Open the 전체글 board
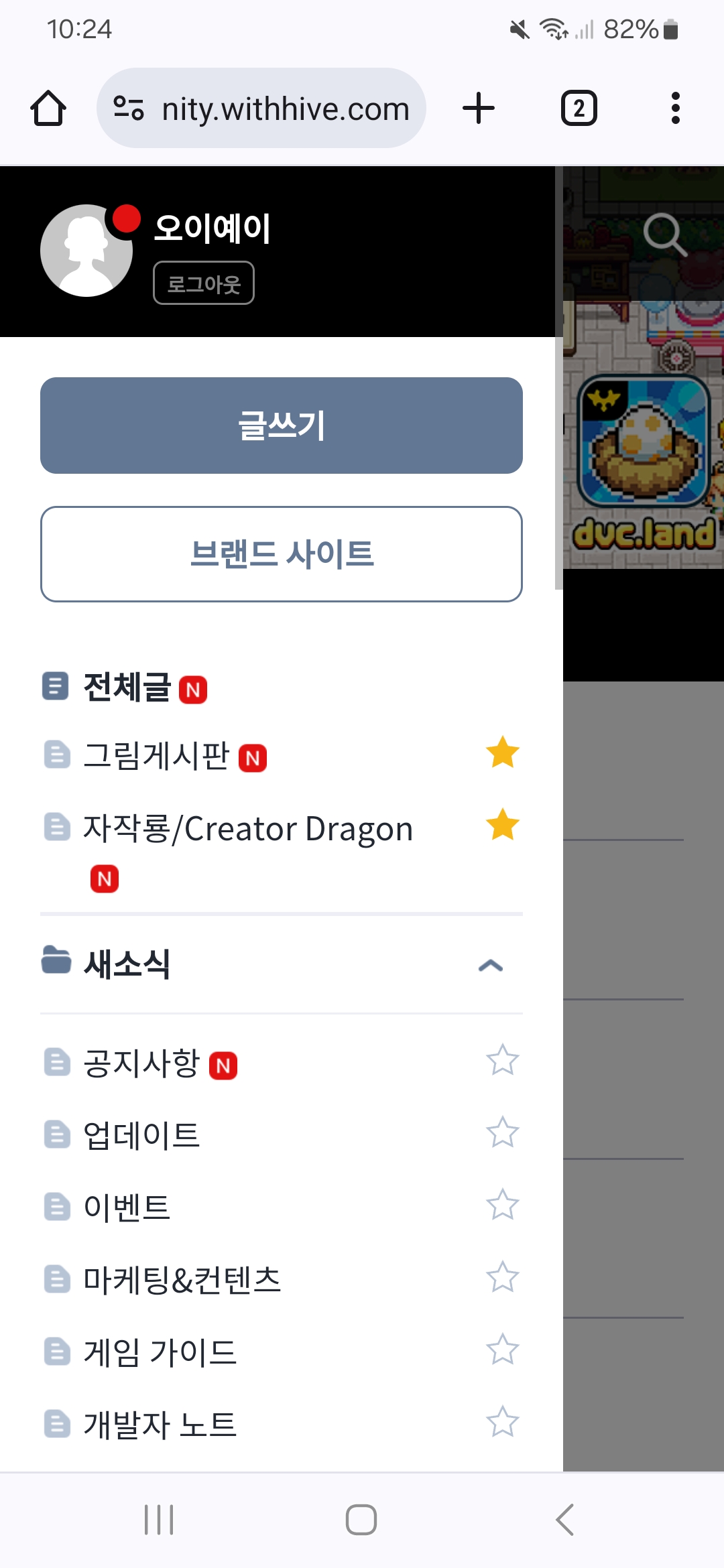 click(x=127, y=688)
